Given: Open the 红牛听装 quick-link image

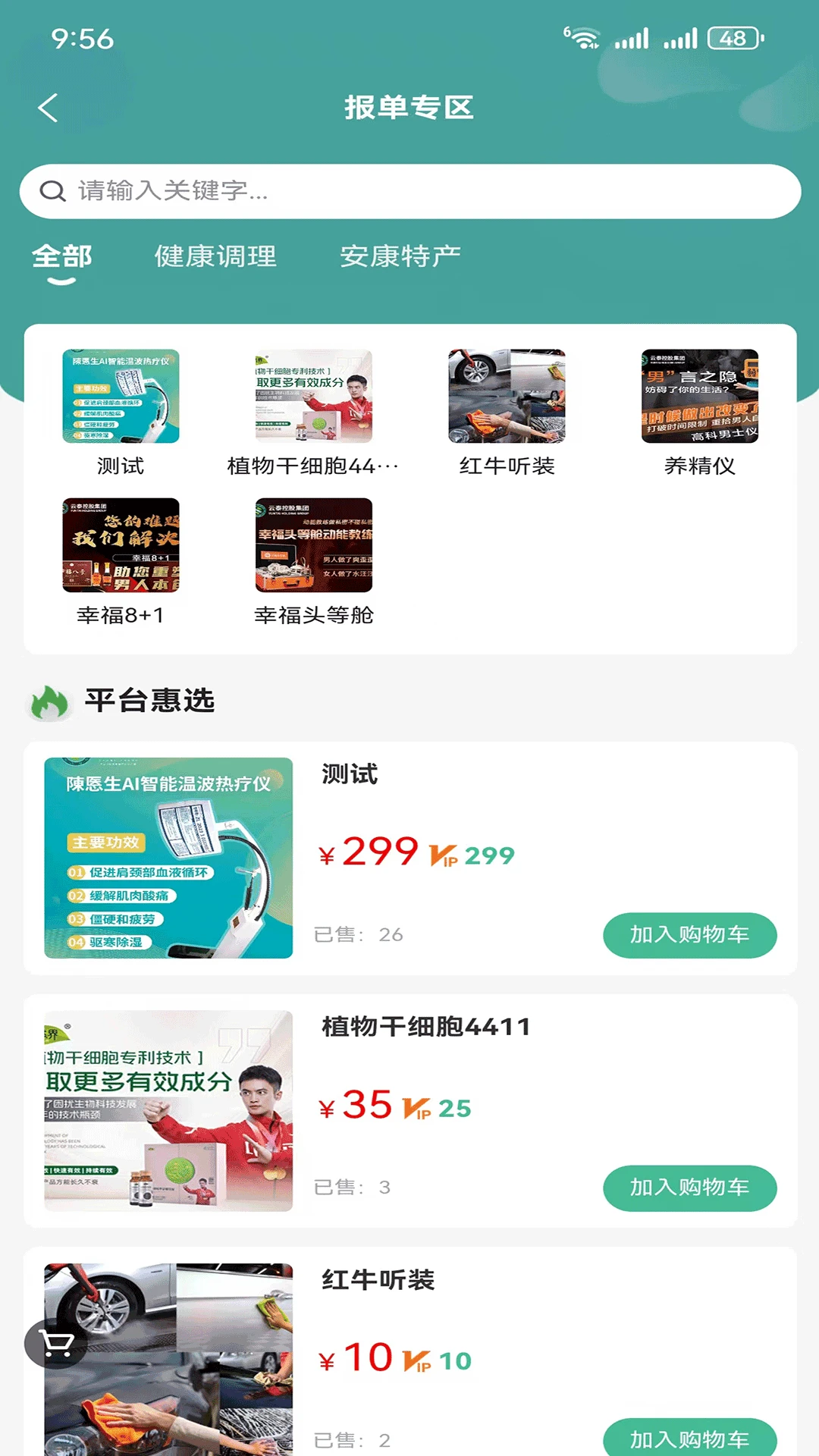Looking at the screenshot, I should 507,396.
